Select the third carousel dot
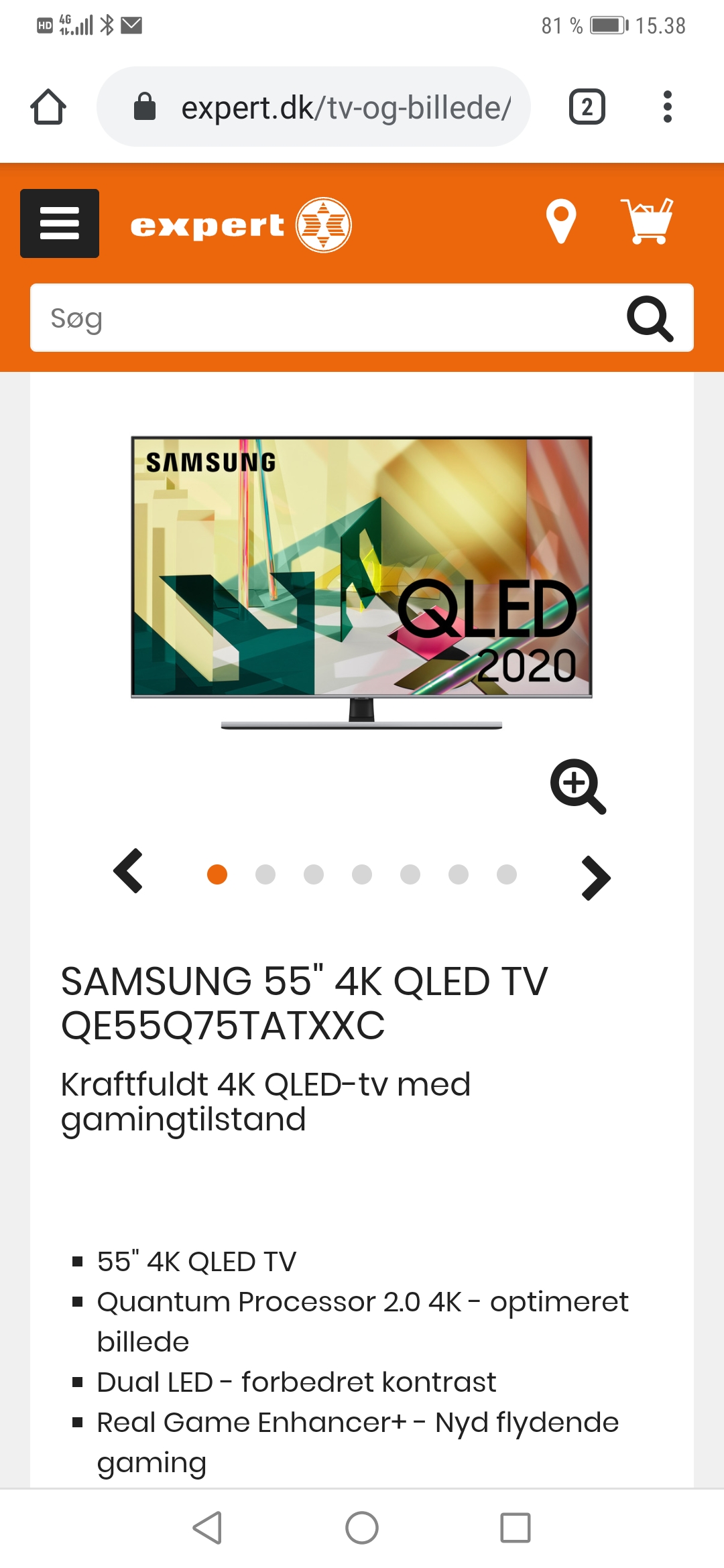This screenshot has width=724, height=1568. tap(313, 874)
